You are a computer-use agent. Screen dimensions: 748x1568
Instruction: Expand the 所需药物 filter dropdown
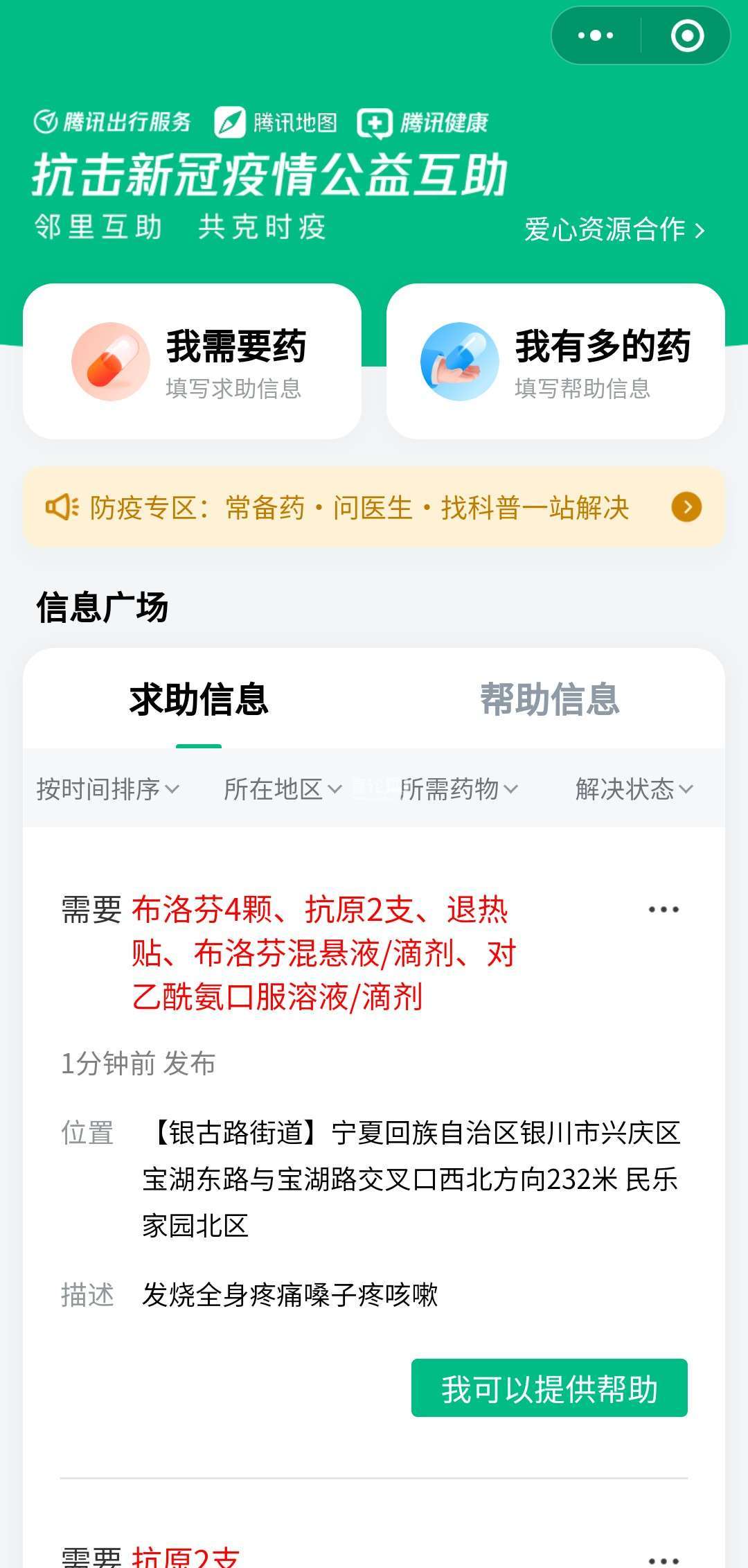458,789
